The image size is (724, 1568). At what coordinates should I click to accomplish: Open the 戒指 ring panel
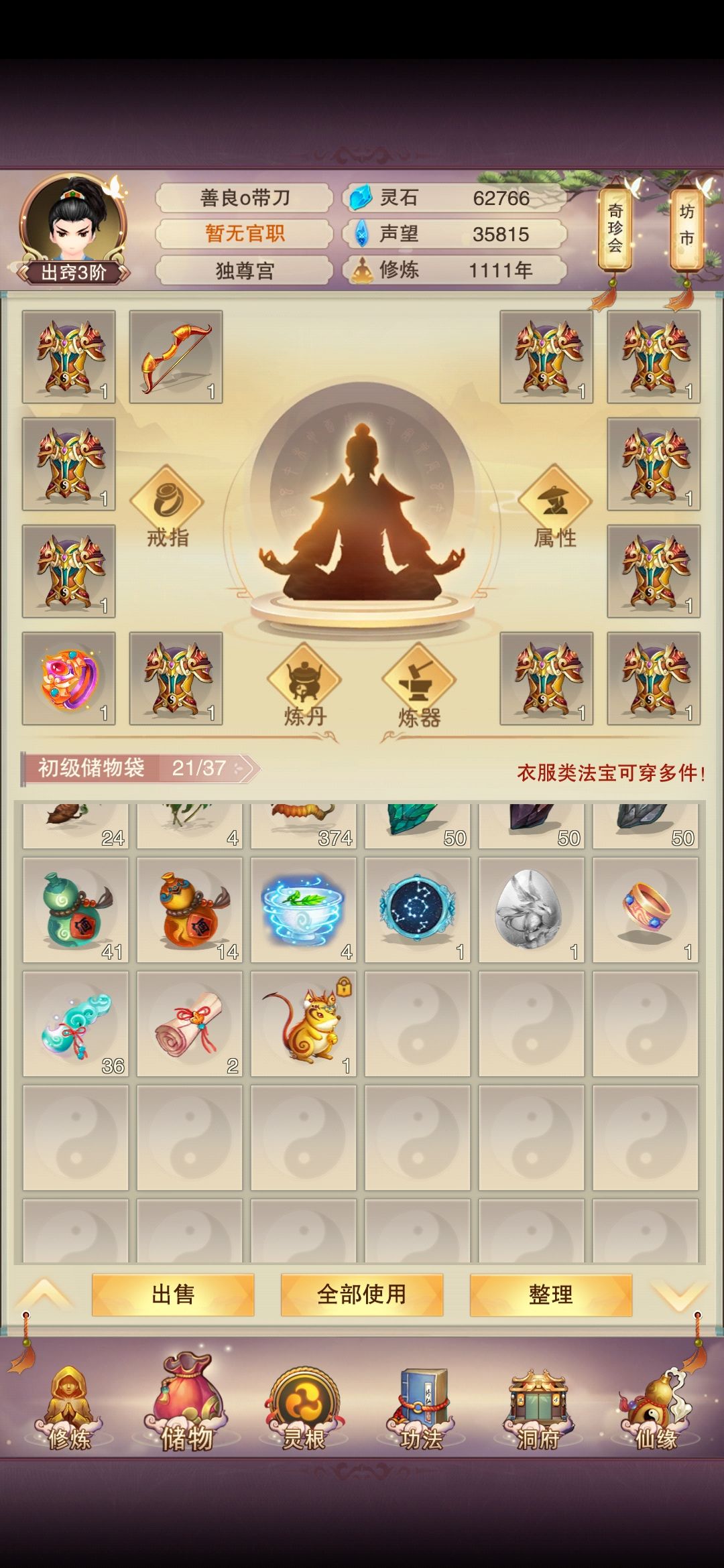[x=167, y=507]
